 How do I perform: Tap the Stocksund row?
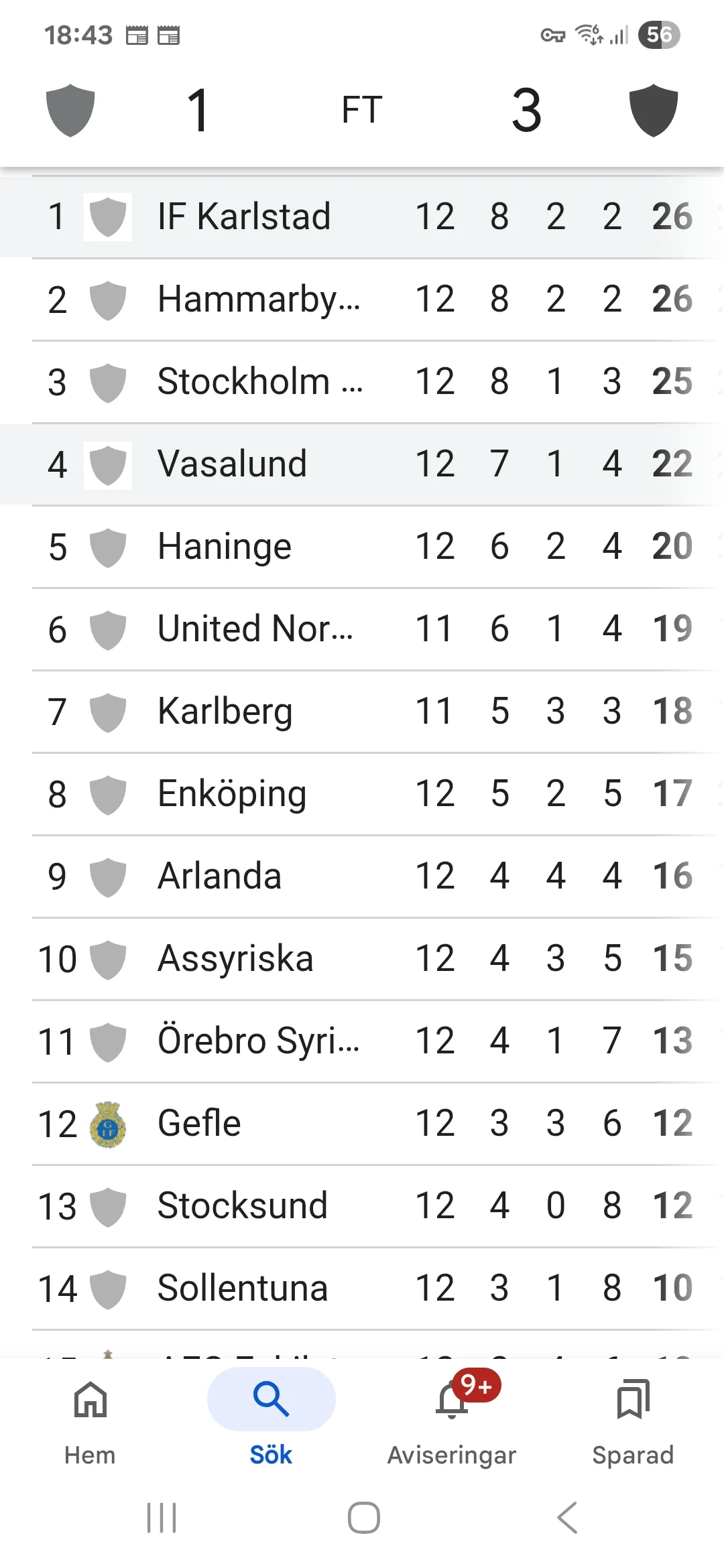point(242,1205)
